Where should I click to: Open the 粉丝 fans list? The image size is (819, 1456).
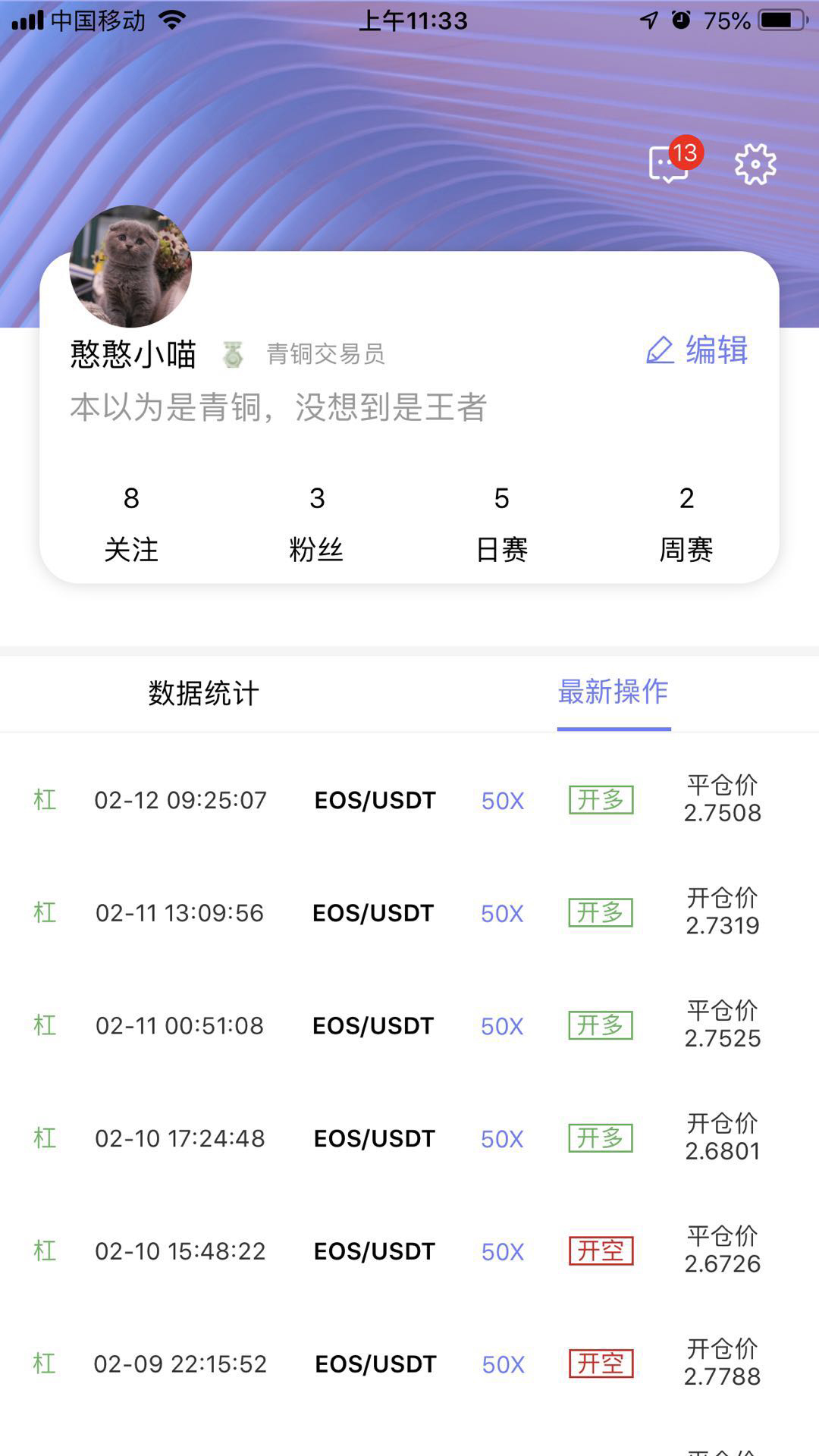[x=316, y=524]
